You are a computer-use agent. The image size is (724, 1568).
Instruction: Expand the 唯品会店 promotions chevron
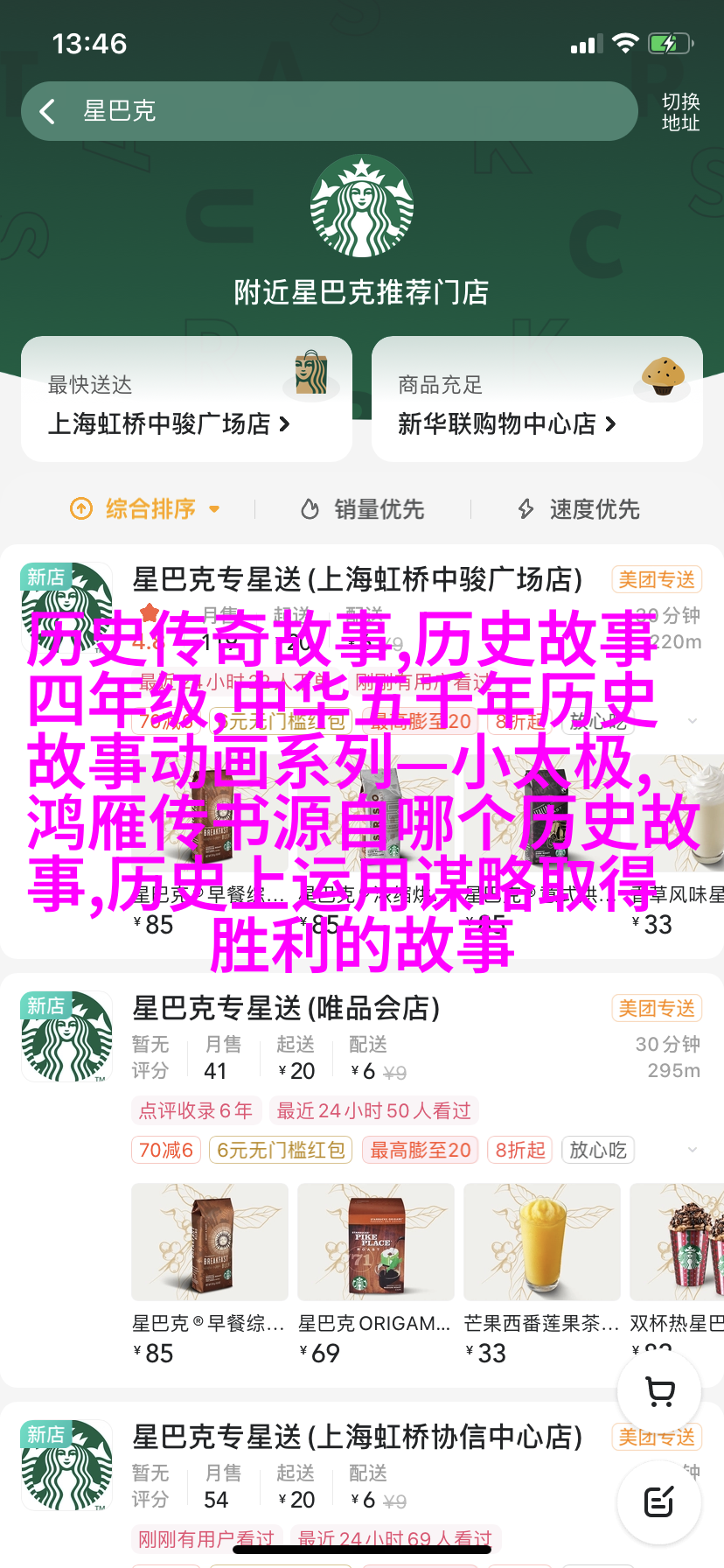tap(693, 1150)
